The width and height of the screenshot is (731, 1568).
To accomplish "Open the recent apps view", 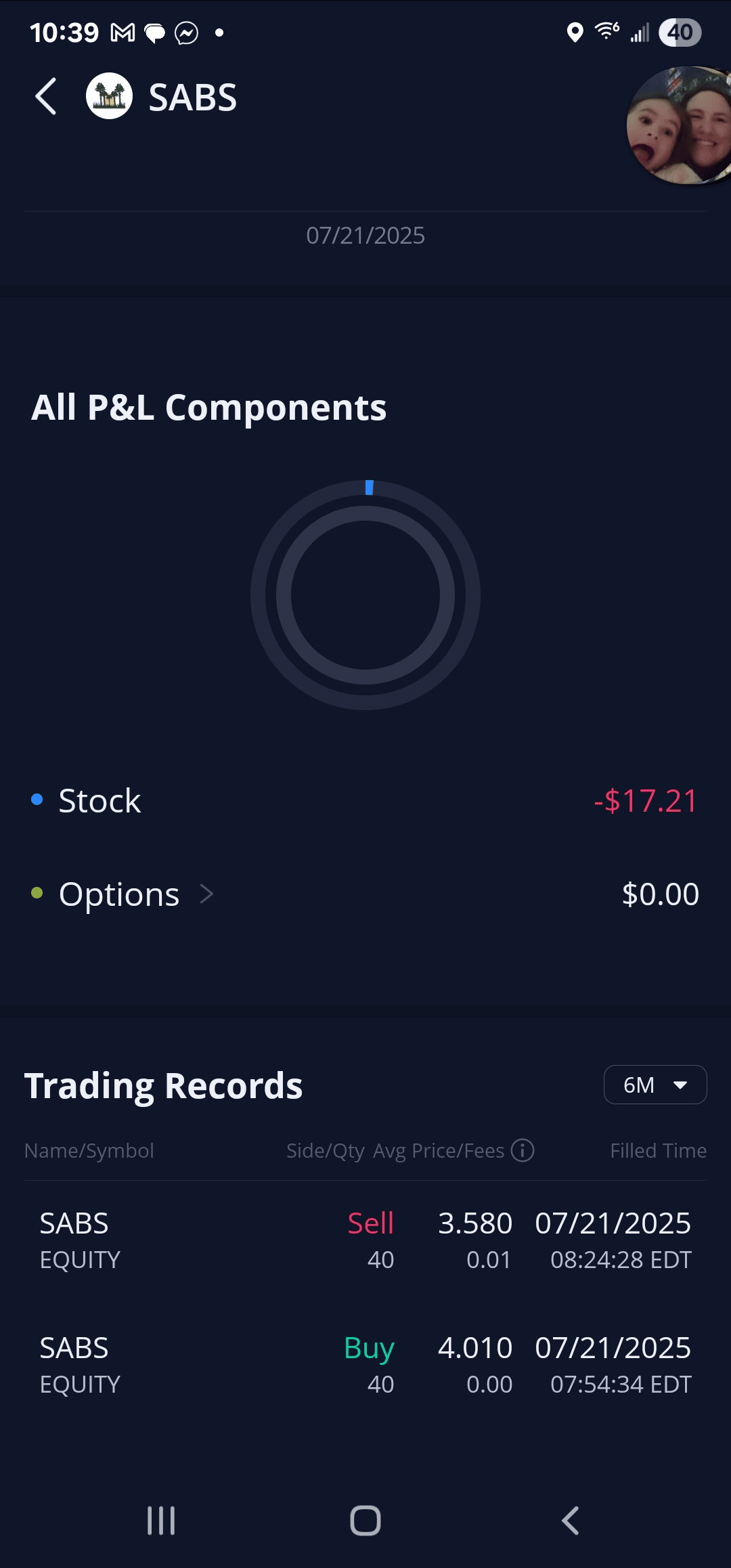I will [161, 1521].
